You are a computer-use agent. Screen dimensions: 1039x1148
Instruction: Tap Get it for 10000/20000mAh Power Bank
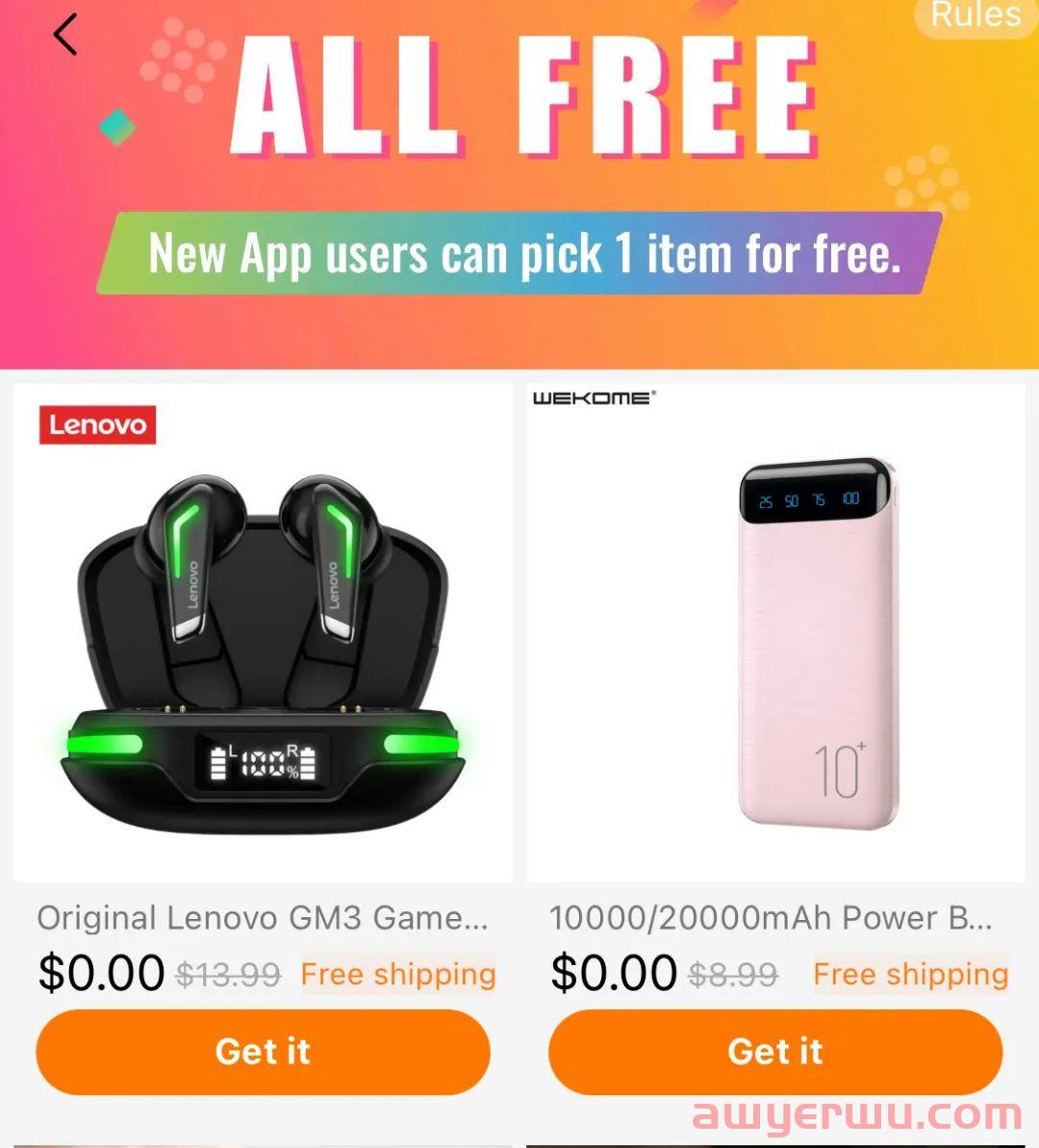coord(775,1052)
